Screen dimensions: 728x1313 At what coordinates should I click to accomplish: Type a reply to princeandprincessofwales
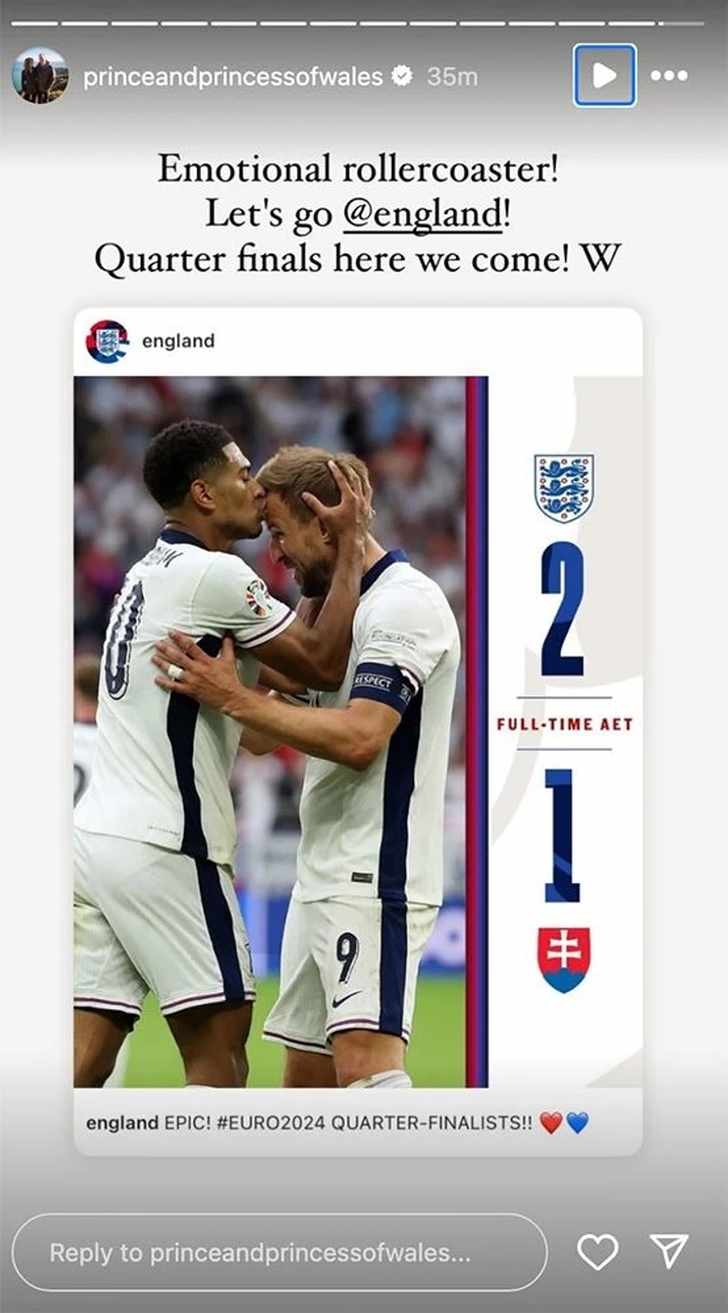point(280,1252)
